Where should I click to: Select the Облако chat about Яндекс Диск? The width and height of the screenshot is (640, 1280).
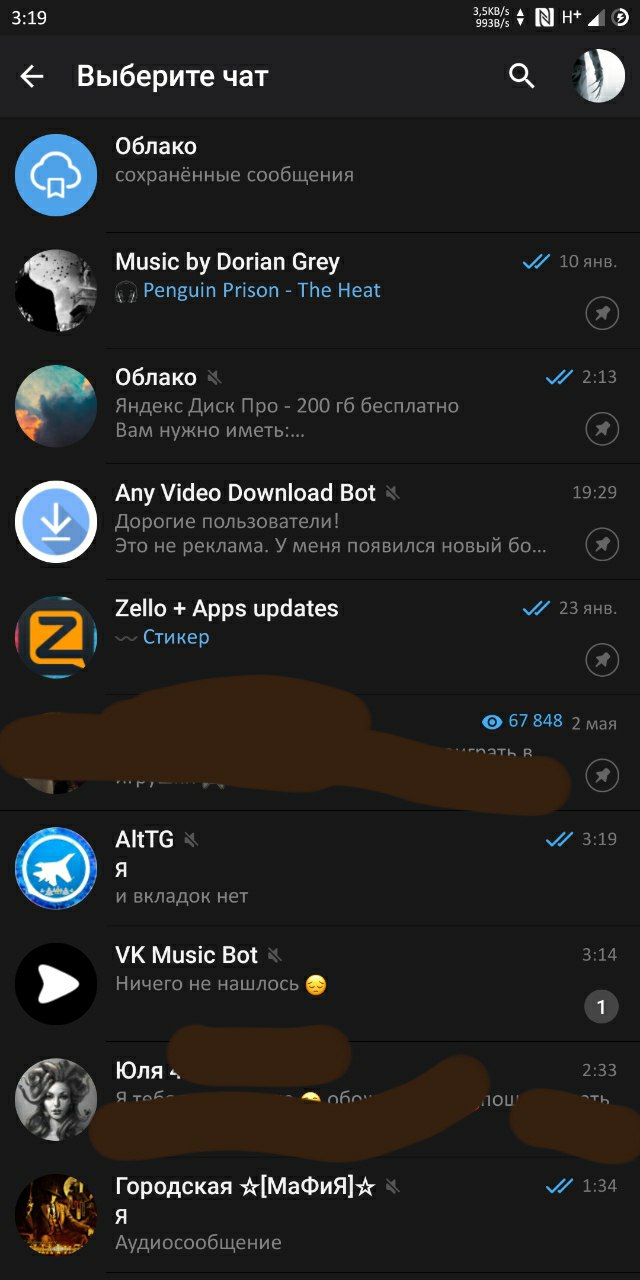[320, 406]
